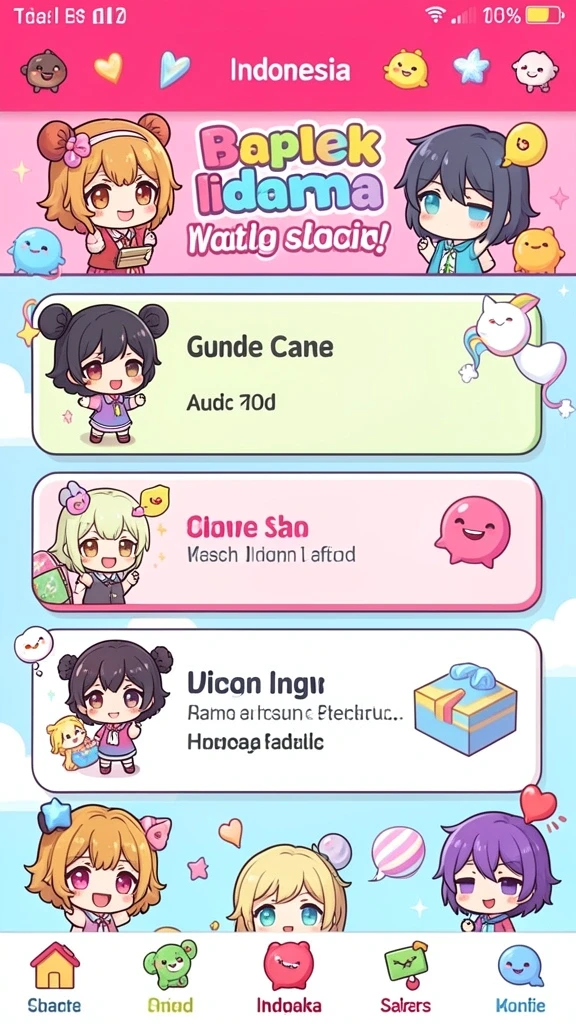
Task: Open the Uicon Ingu gift card
Action: coord(287,711)
